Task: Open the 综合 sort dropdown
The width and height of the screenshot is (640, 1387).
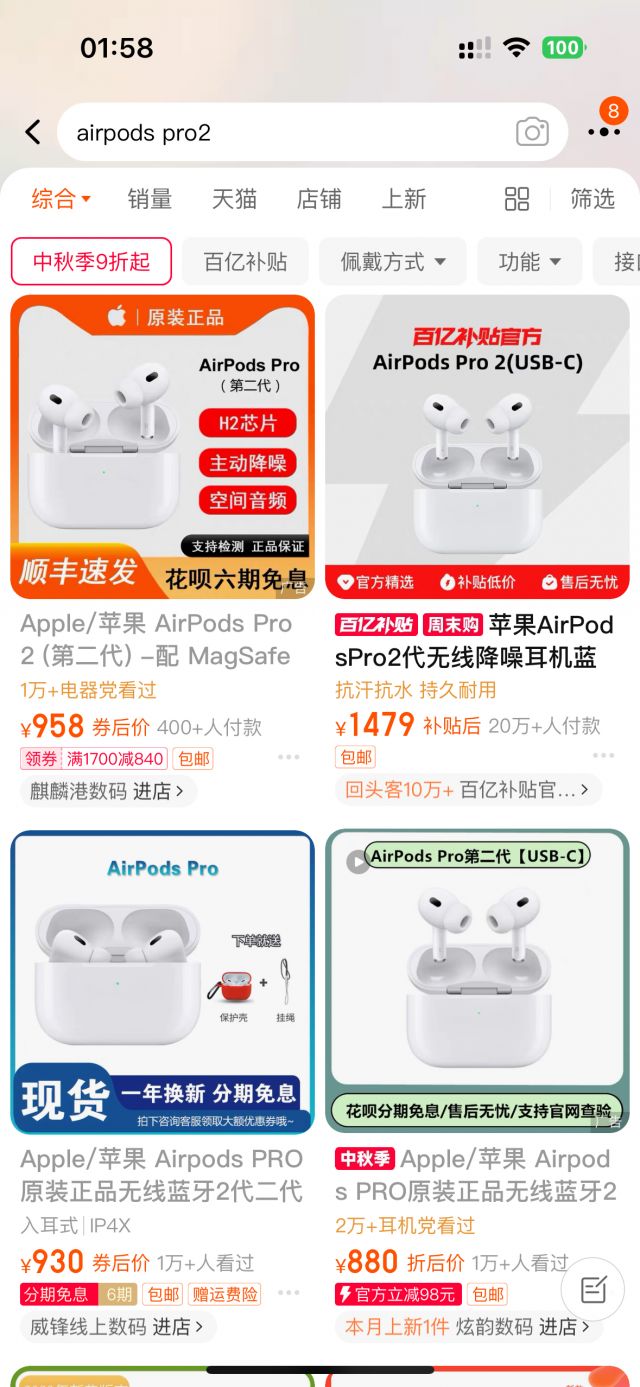Action: [x=60, y=199]
